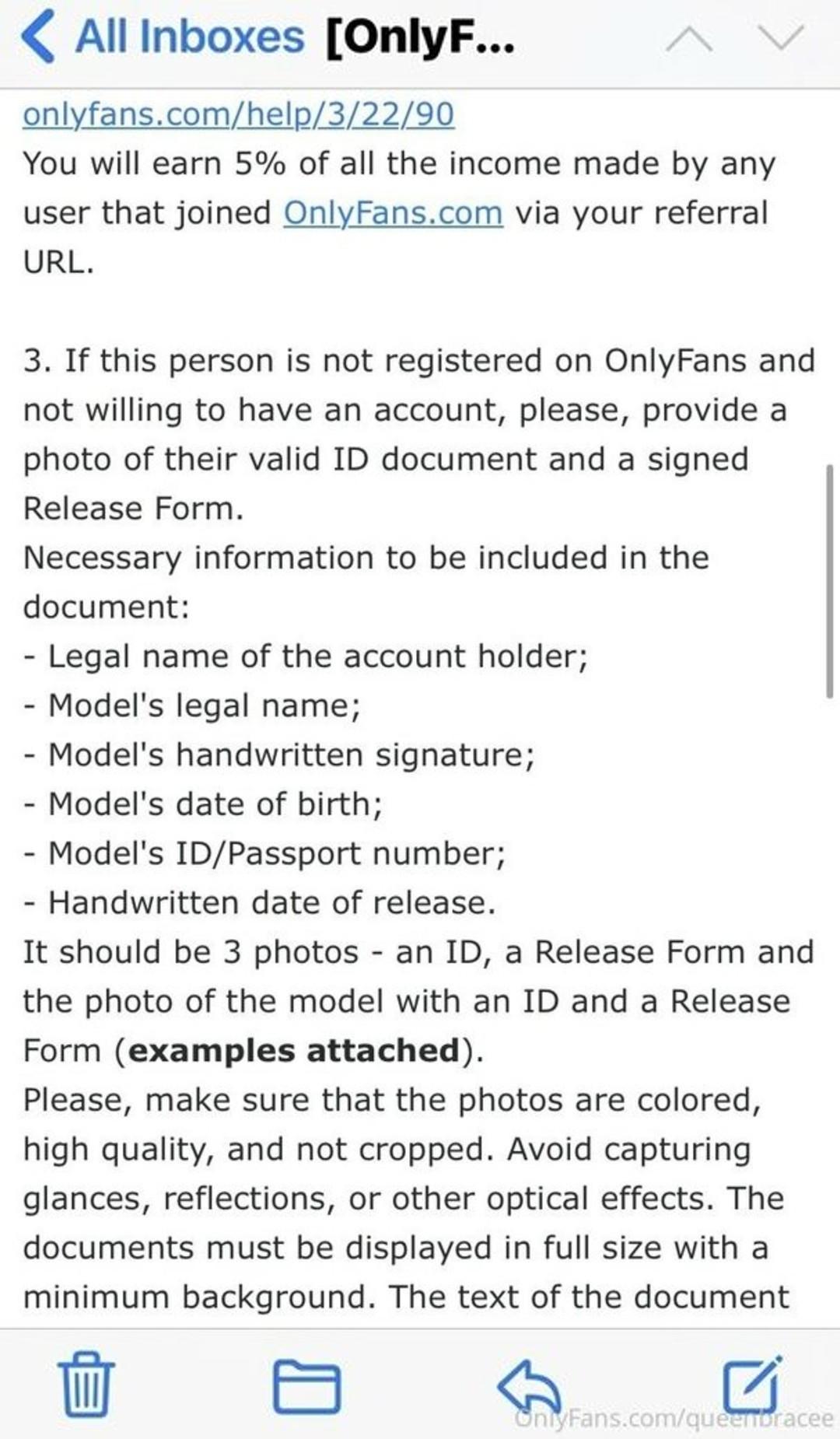The image size is (840, 1439).
Task: Compose a new email
Action: point(751,1385)
